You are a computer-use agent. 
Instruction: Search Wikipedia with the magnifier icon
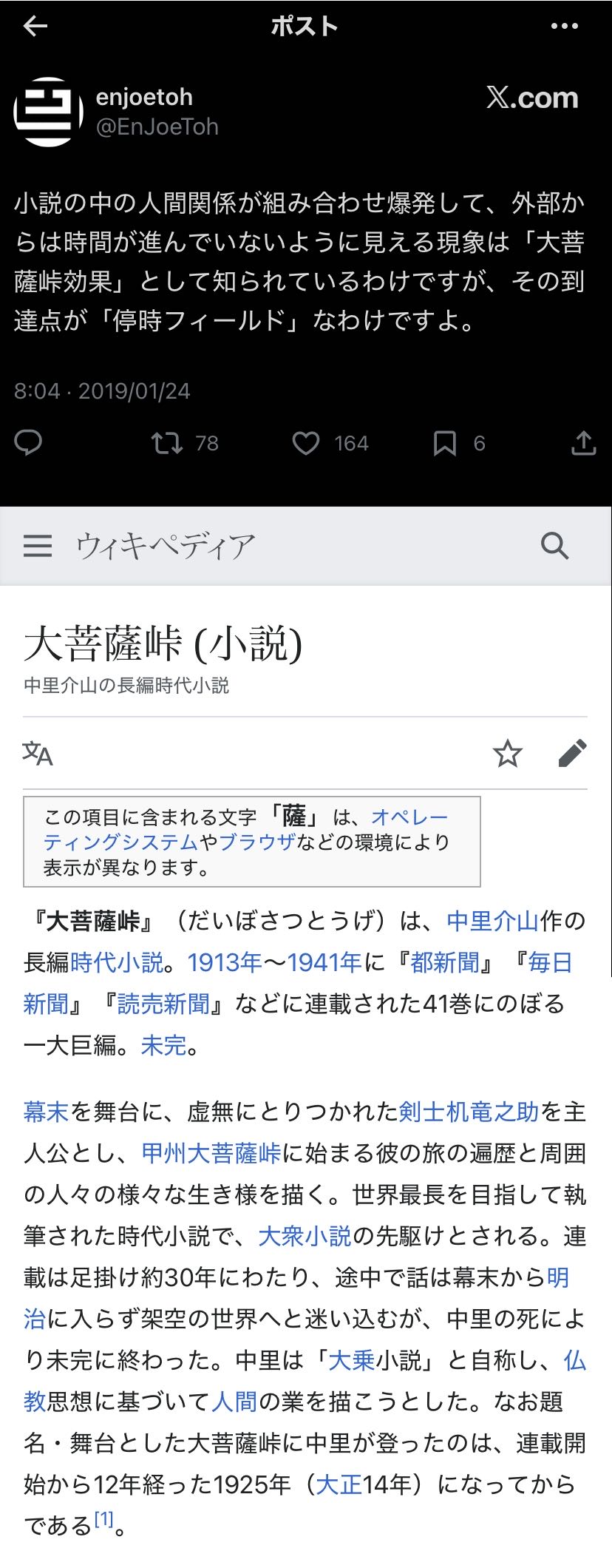pos(554,546)
